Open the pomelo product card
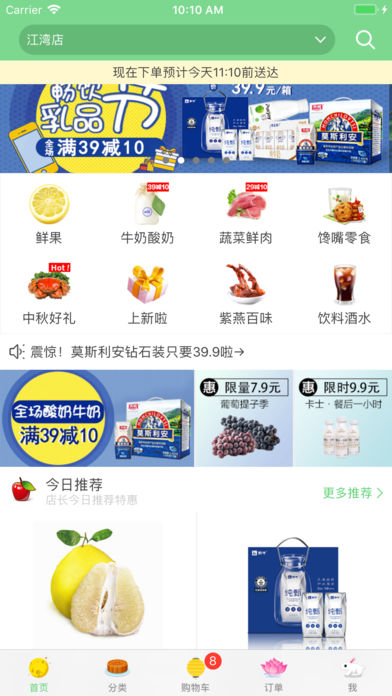Viewport: 392px width, 696px height. [98, 581]
